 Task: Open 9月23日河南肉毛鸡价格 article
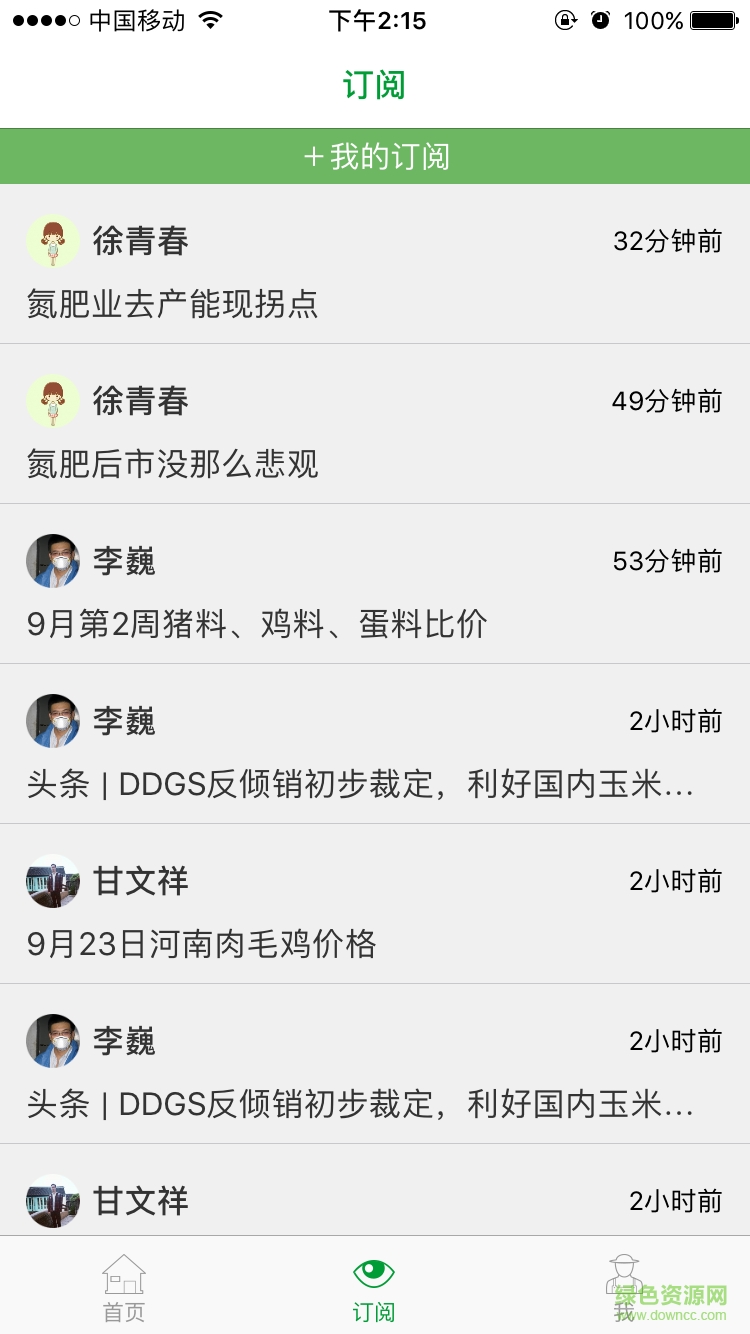point(200,944)
